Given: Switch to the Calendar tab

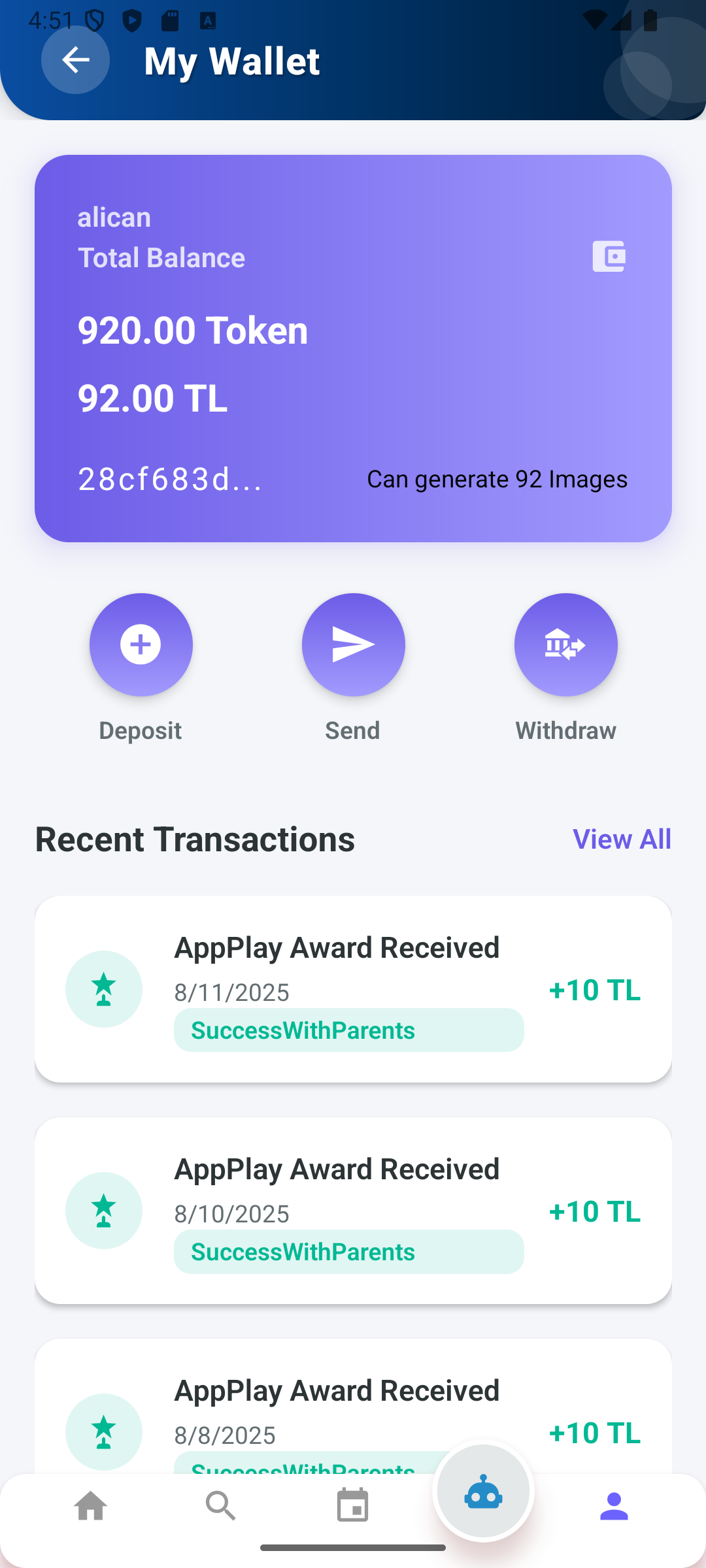Looking at the screenshot, I should click(352, 1506).
